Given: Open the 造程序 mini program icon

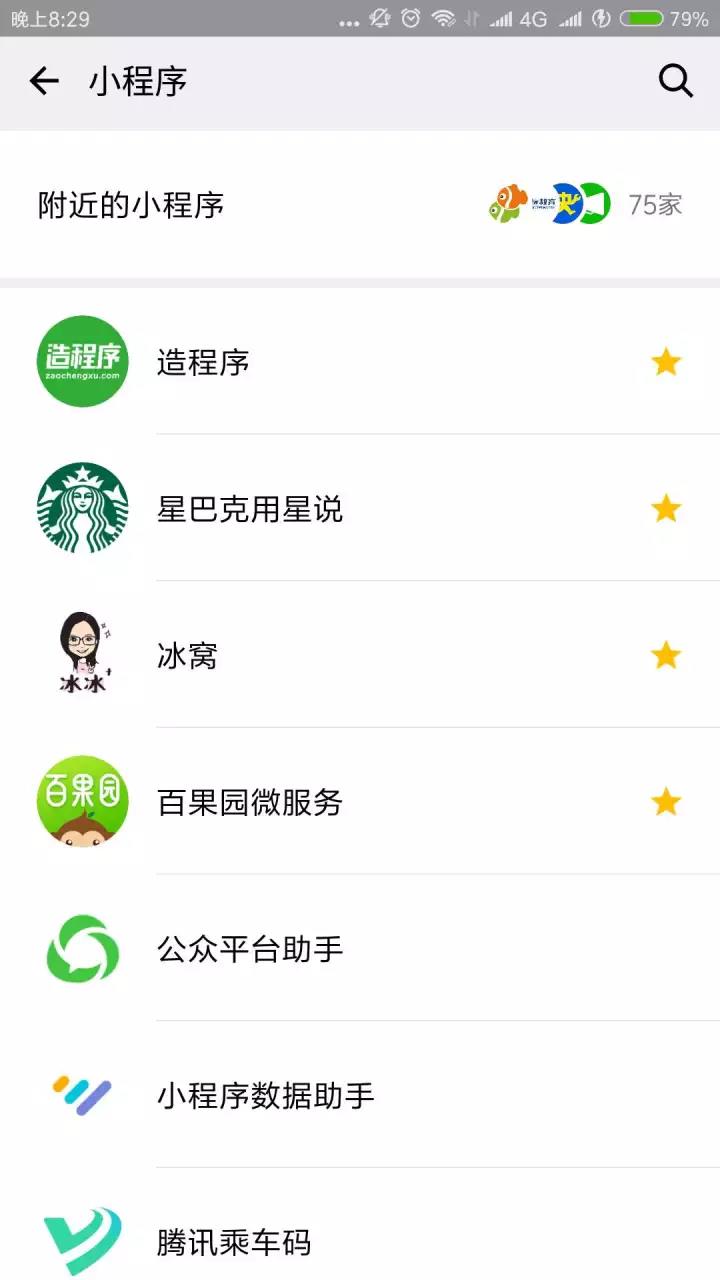Looking at the screenshot, I should click(x=82, y=361).
